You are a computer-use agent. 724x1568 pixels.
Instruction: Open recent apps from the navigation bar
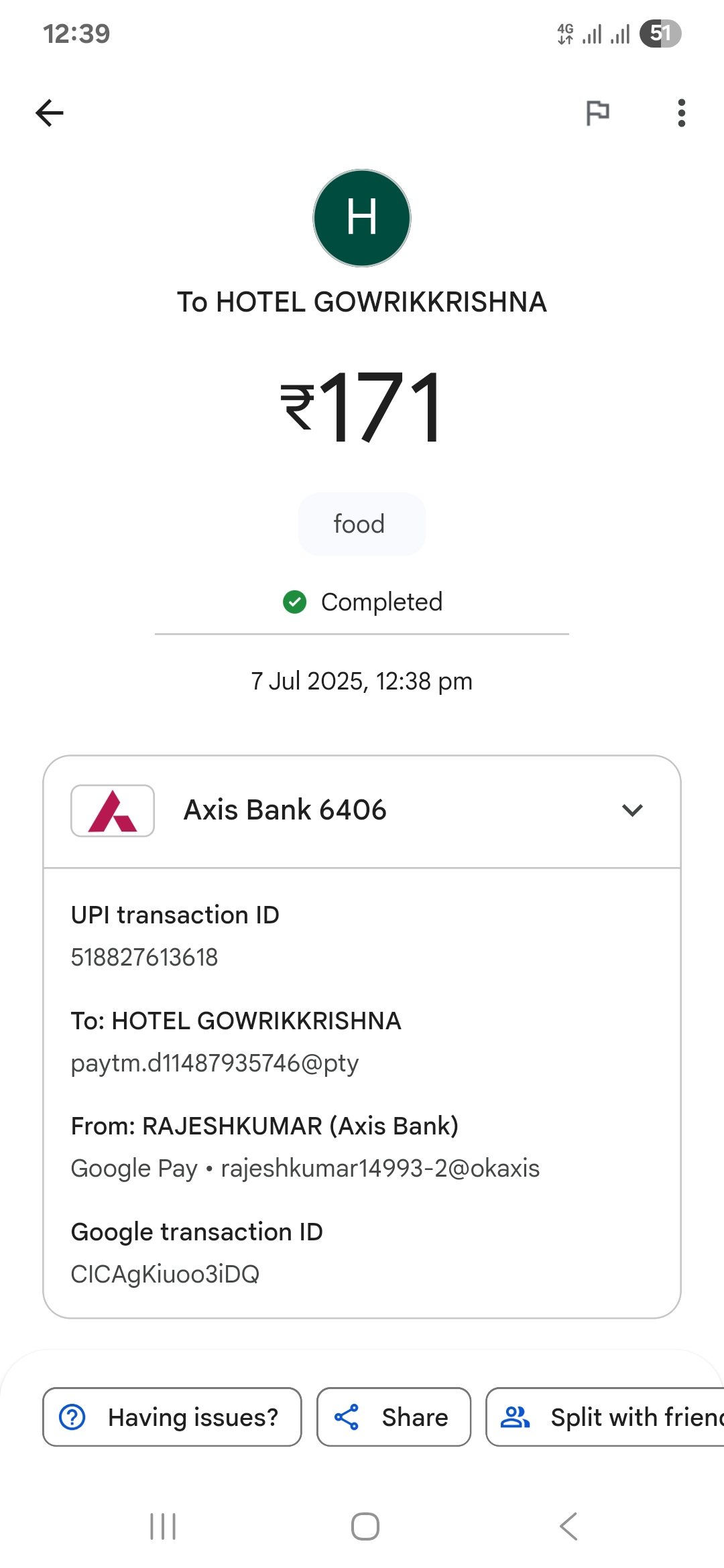pyautogui.click(x=163, y=1526)
